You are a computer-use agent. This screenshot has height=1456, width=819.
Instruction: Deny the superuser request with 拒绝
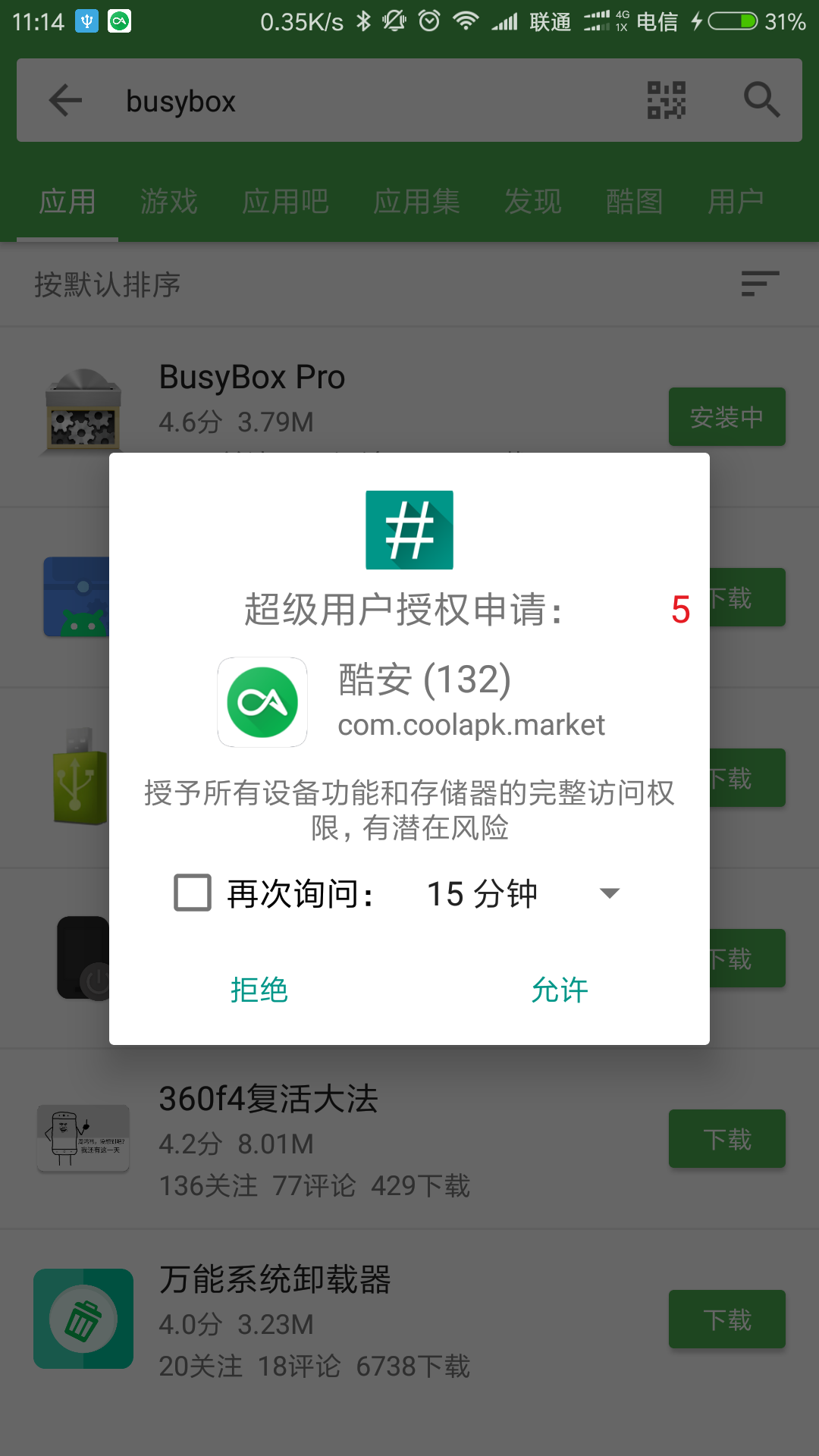pos(259,990)
